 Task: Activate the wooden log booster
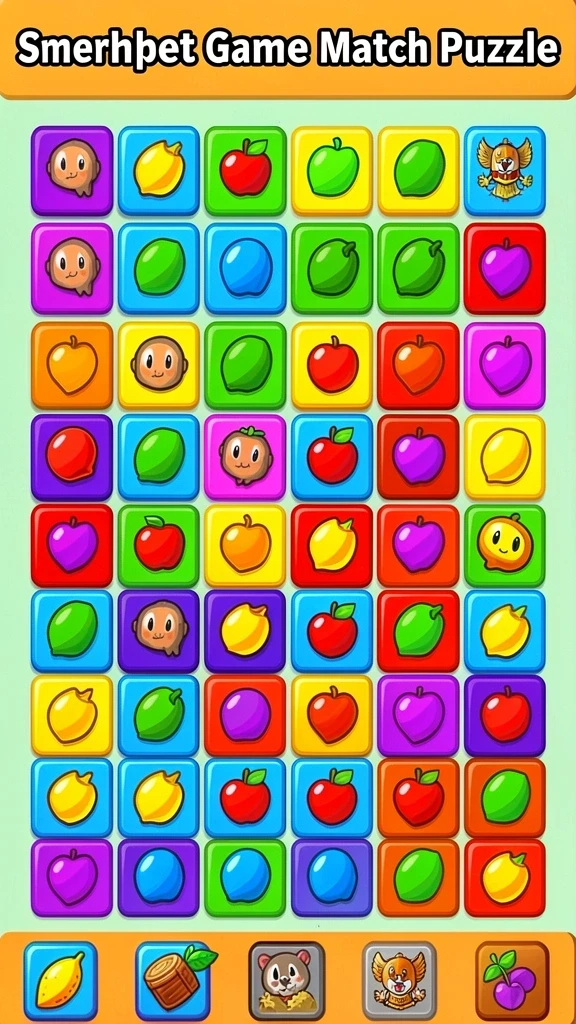175,980
